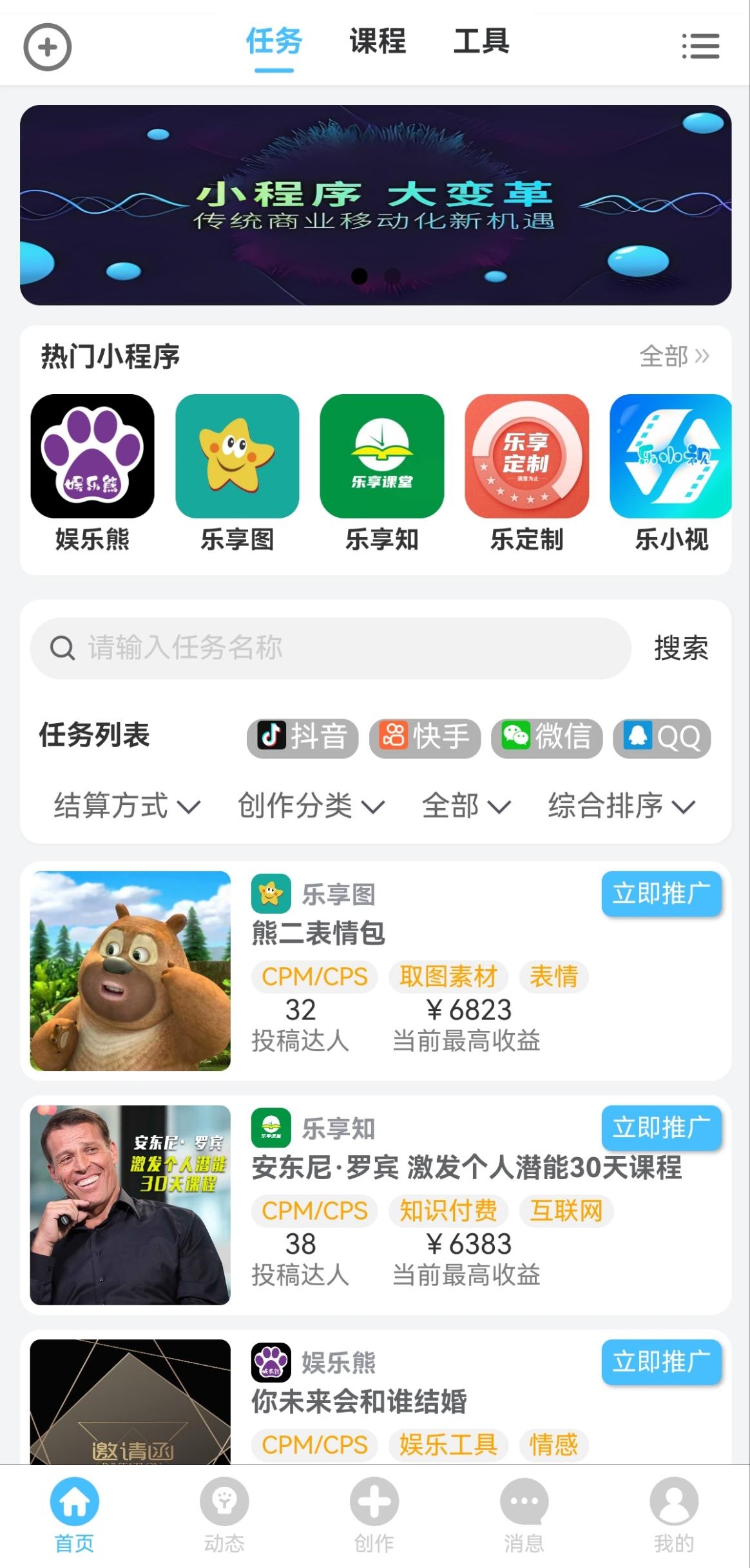Open the 综合排序 sort dropdown

point(621,806)
